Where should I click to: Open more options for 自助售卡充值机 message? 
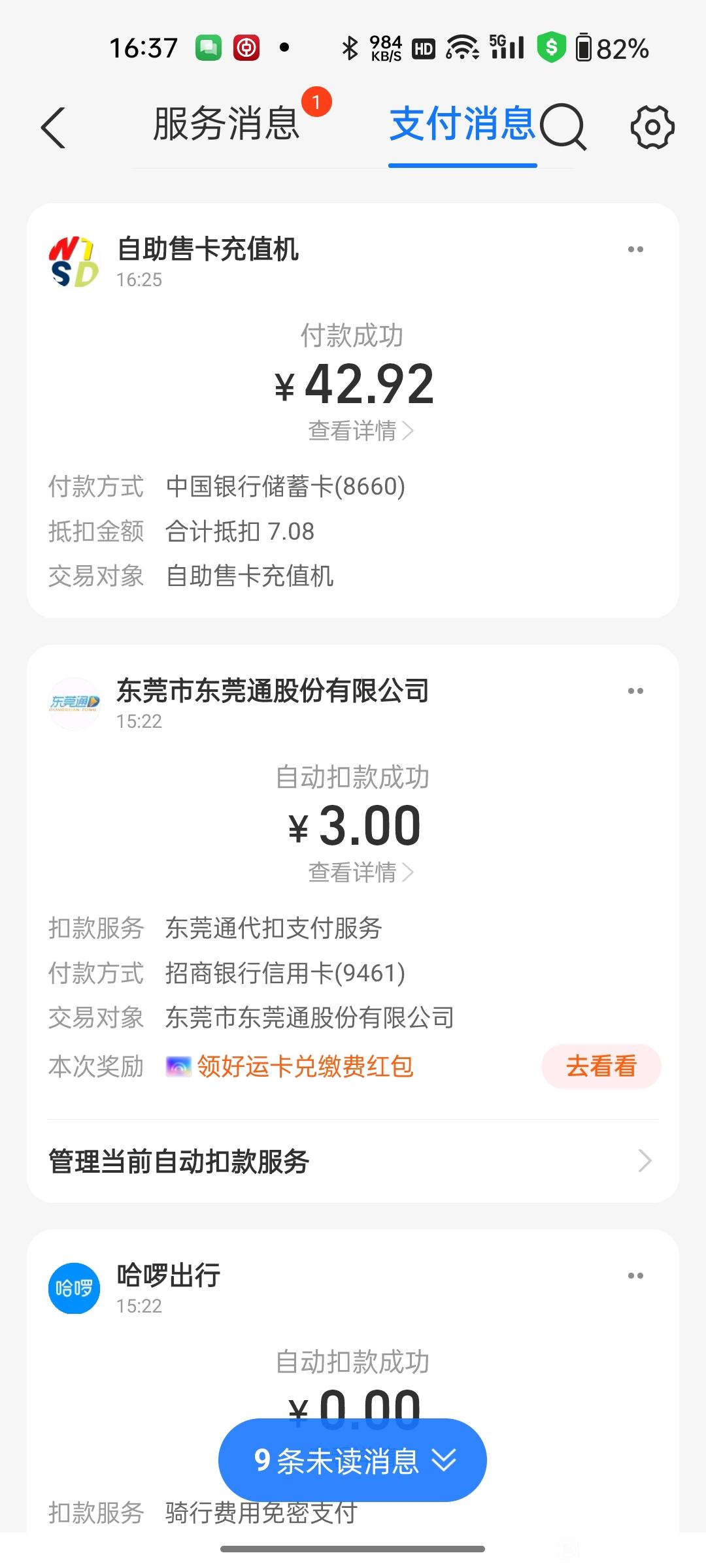[635, 250]
